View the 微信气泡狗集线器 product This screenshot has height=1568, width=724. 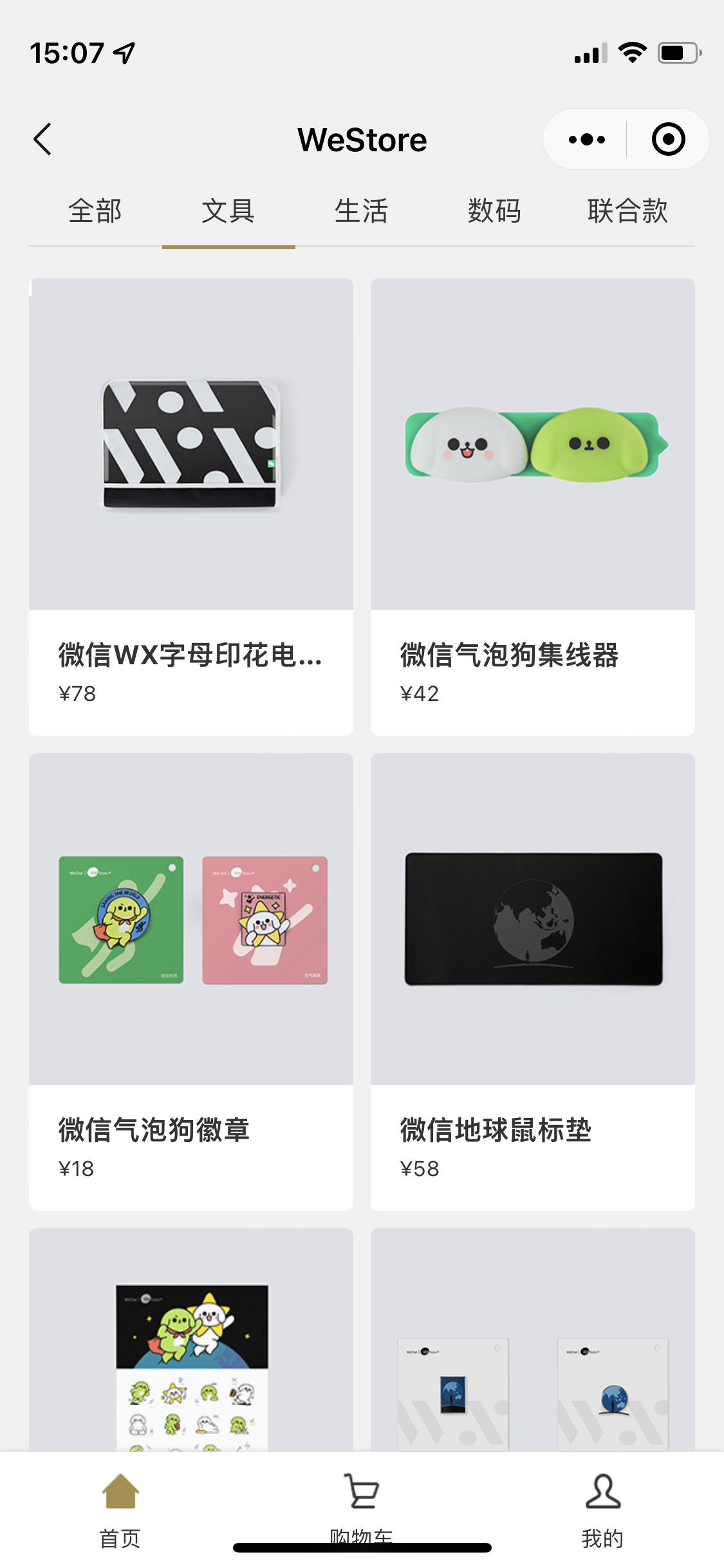click(x=532, y=506)
